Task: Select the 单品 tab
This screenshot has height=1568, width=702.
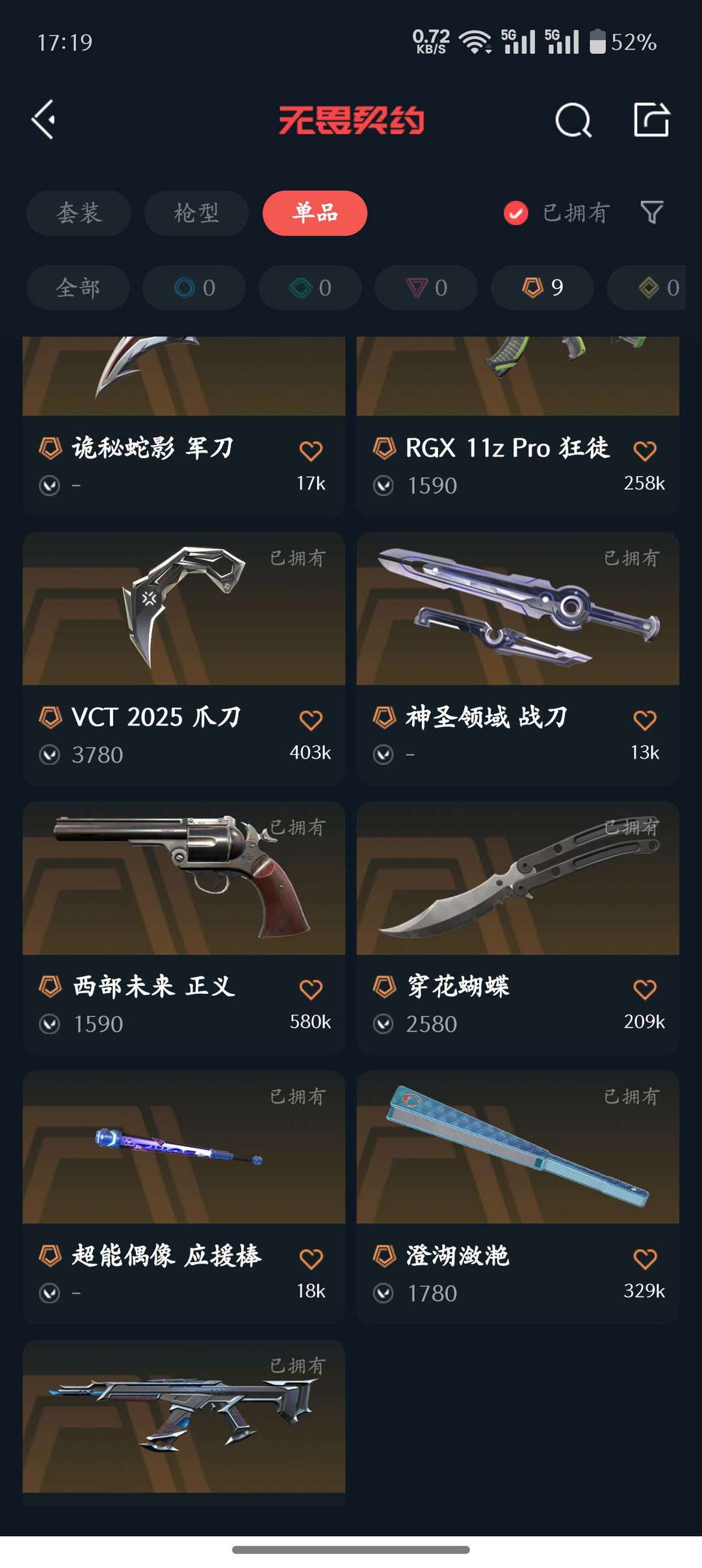Action: pyautogui.click(x=315, y=213)
